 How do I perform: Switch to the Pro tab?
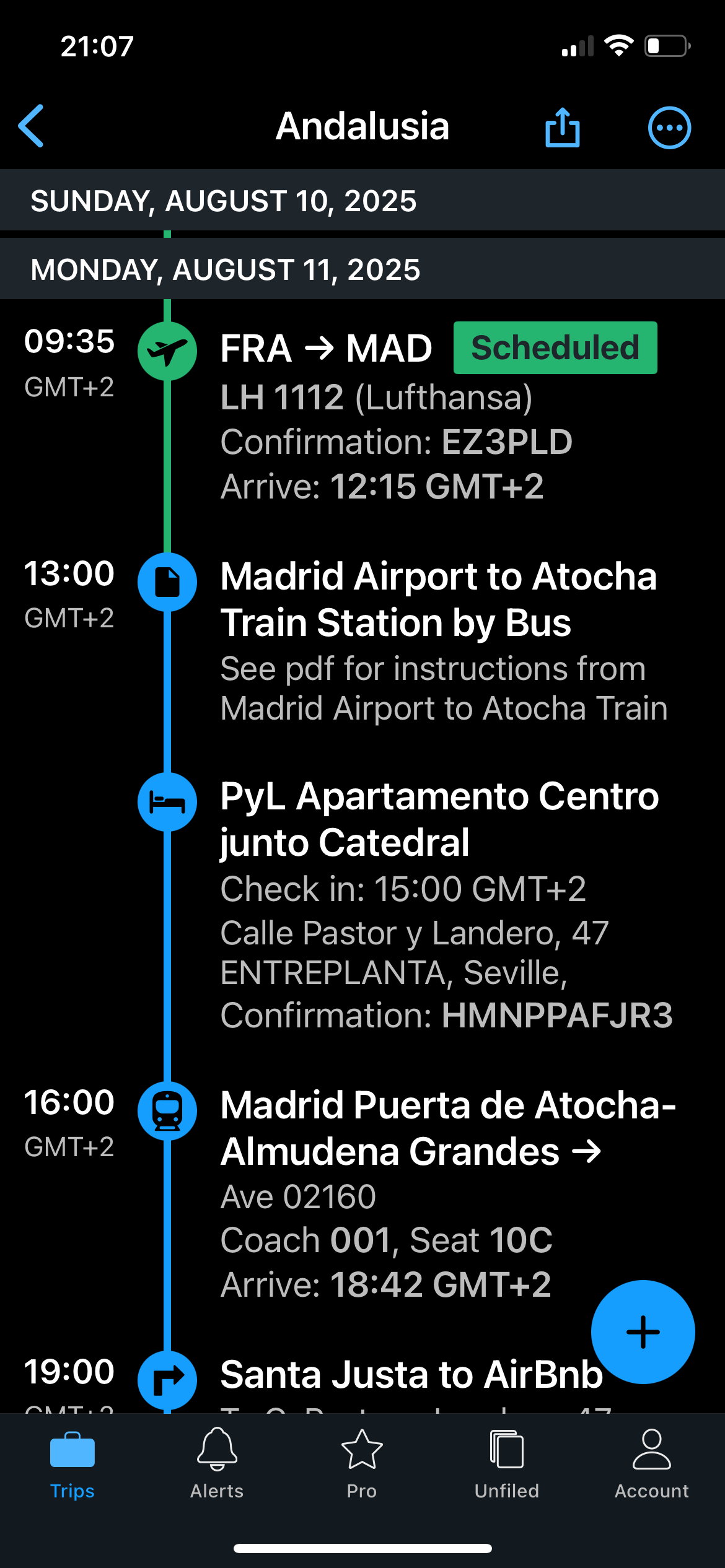click(x=362, y=1463)
